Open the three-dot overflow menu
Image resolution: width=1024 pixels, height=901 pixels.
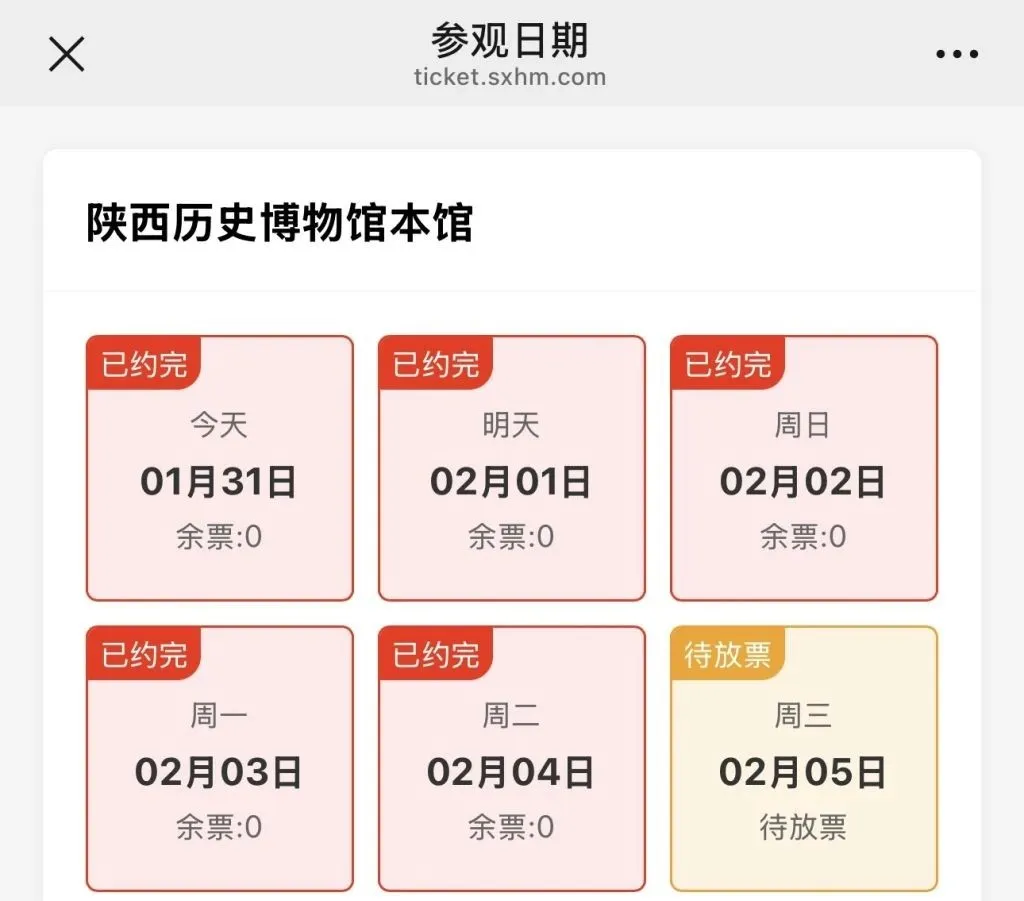point(956,54)
